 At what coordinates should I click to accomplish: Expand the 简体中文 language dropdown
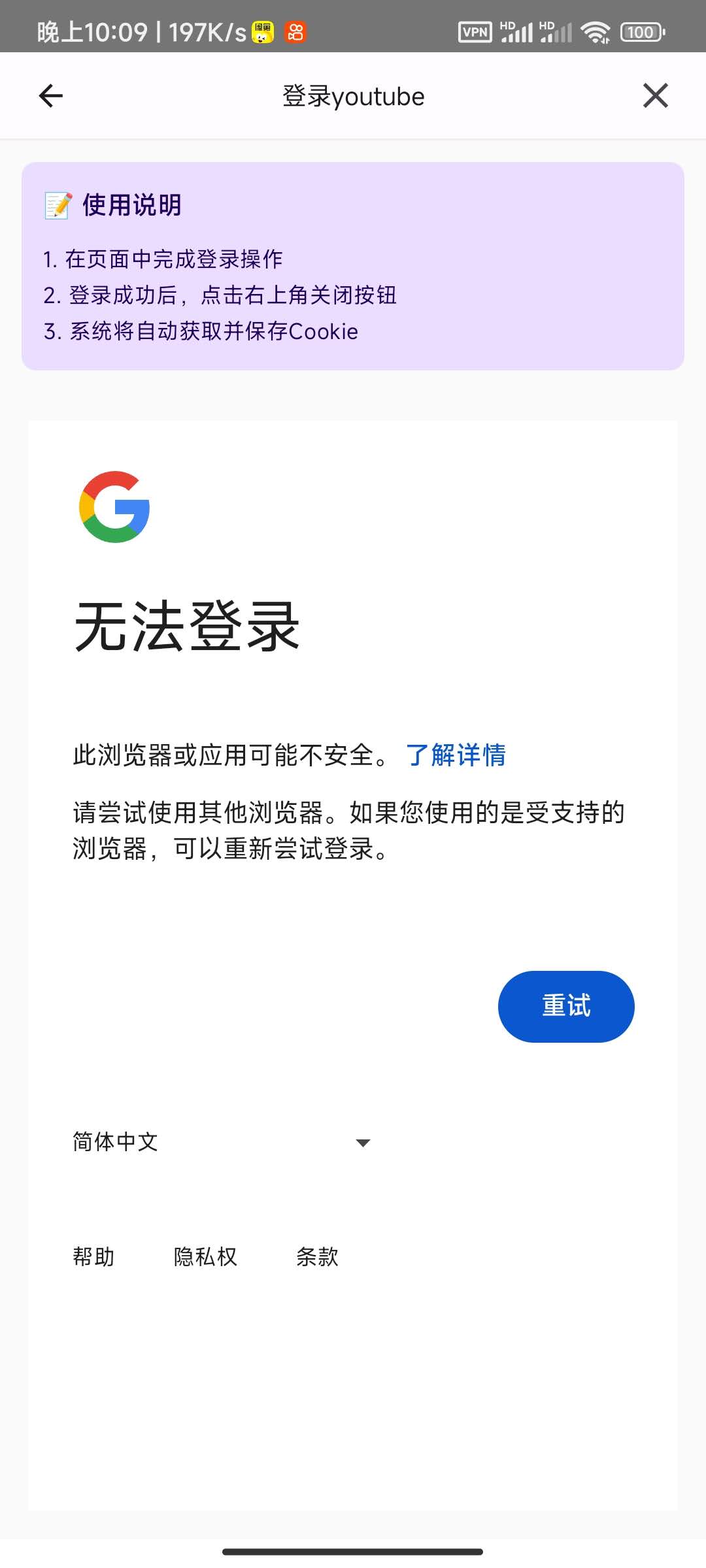[x=222, y=1142]
